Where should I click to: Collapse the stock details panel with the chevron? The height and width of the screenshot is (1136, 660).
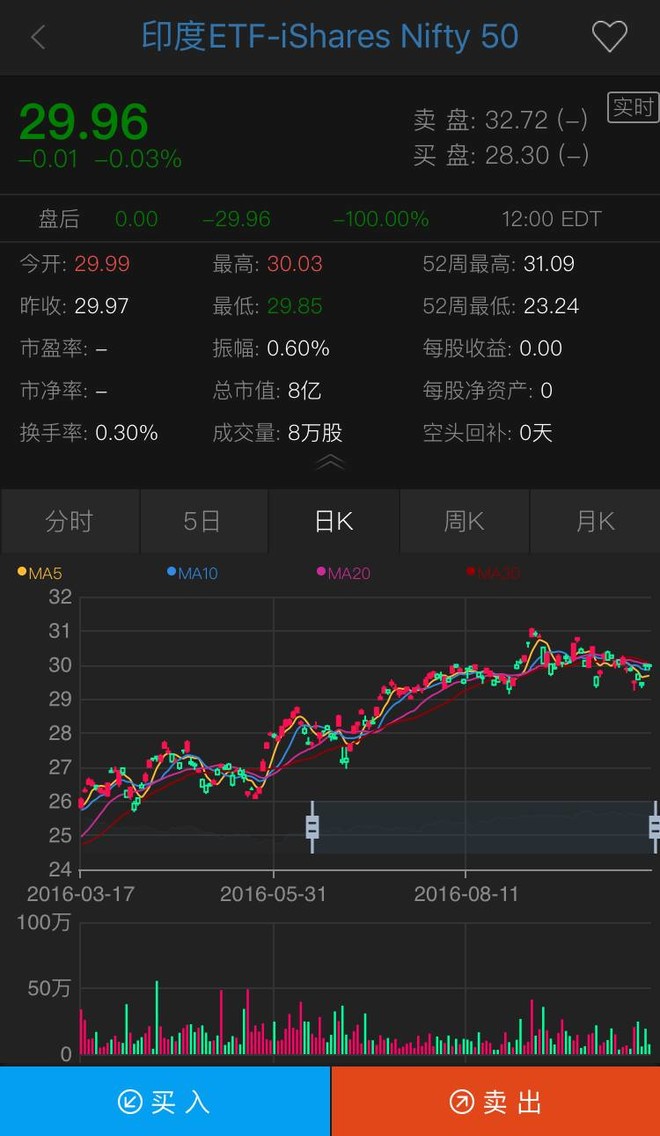click(x=330, y=462)
